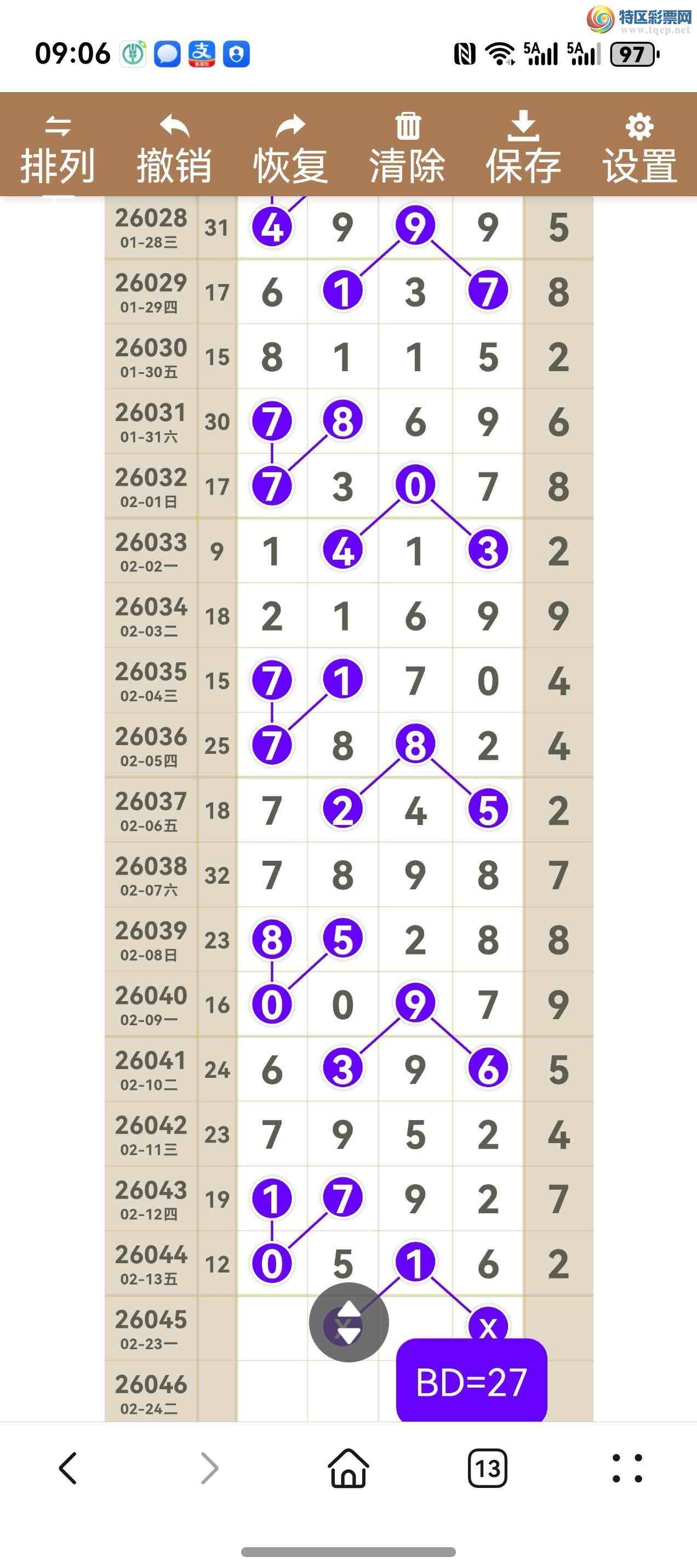Open the browser four-dot menu

click(627, 1468)
